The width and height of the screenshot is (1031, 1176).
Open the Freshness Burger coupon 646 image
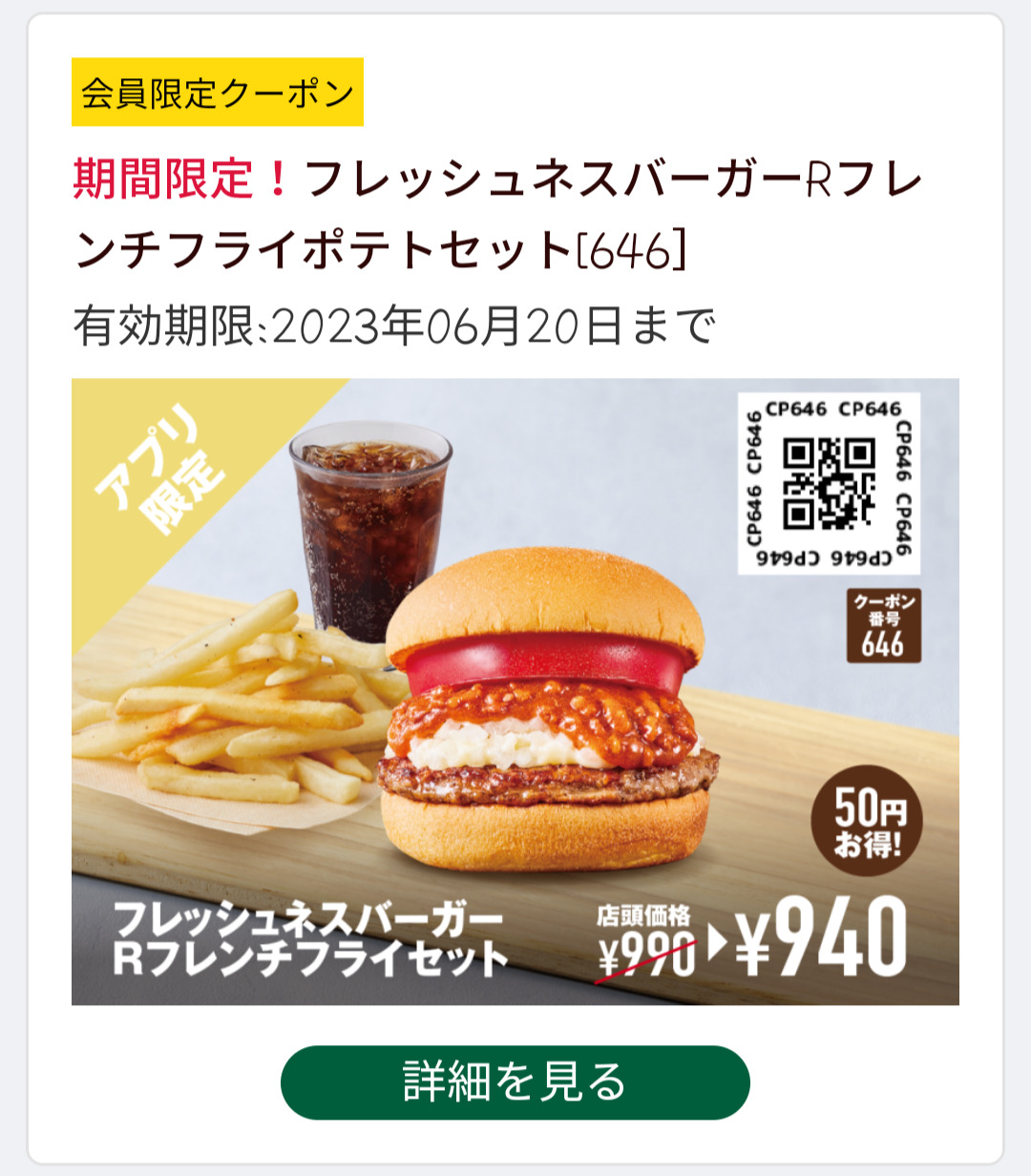pos(515,691)
